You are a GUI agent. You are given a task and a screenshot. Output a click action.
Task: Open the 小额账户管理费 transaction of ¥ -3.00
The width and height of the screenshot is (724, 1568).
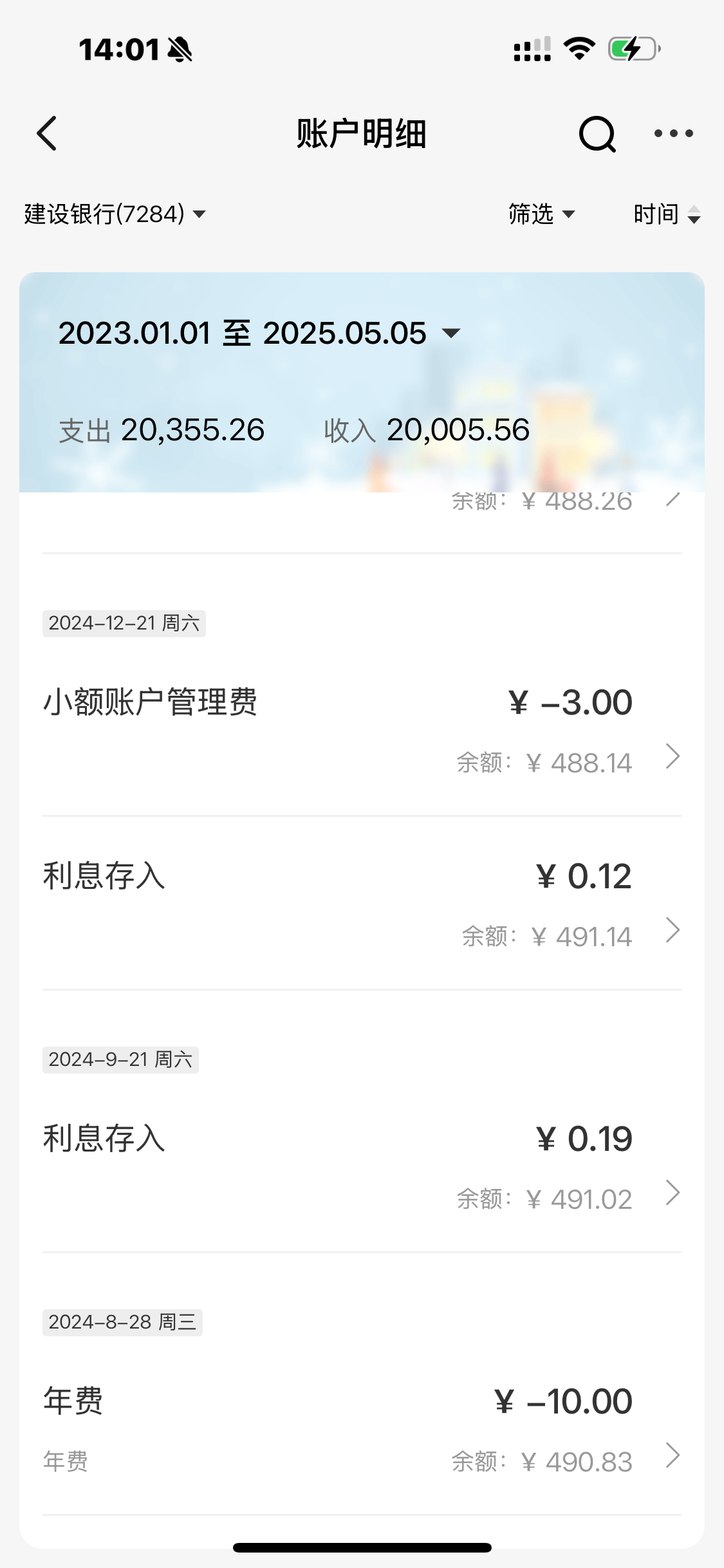point(362,731)
